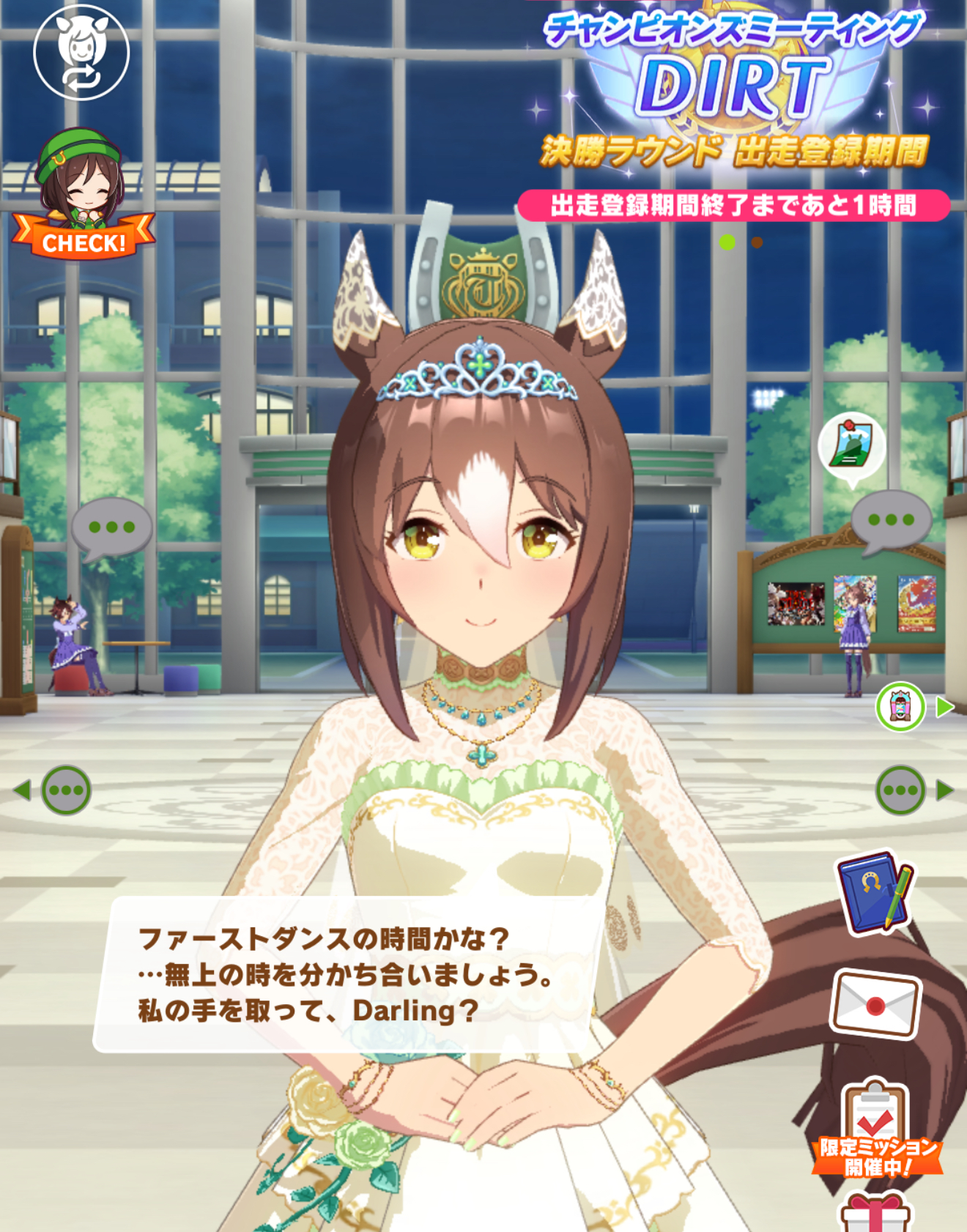Image resolution: width=967 pixels, height=1232 pixels.
Task: Tap the left green ellipsis button
Action: (66, 790)
